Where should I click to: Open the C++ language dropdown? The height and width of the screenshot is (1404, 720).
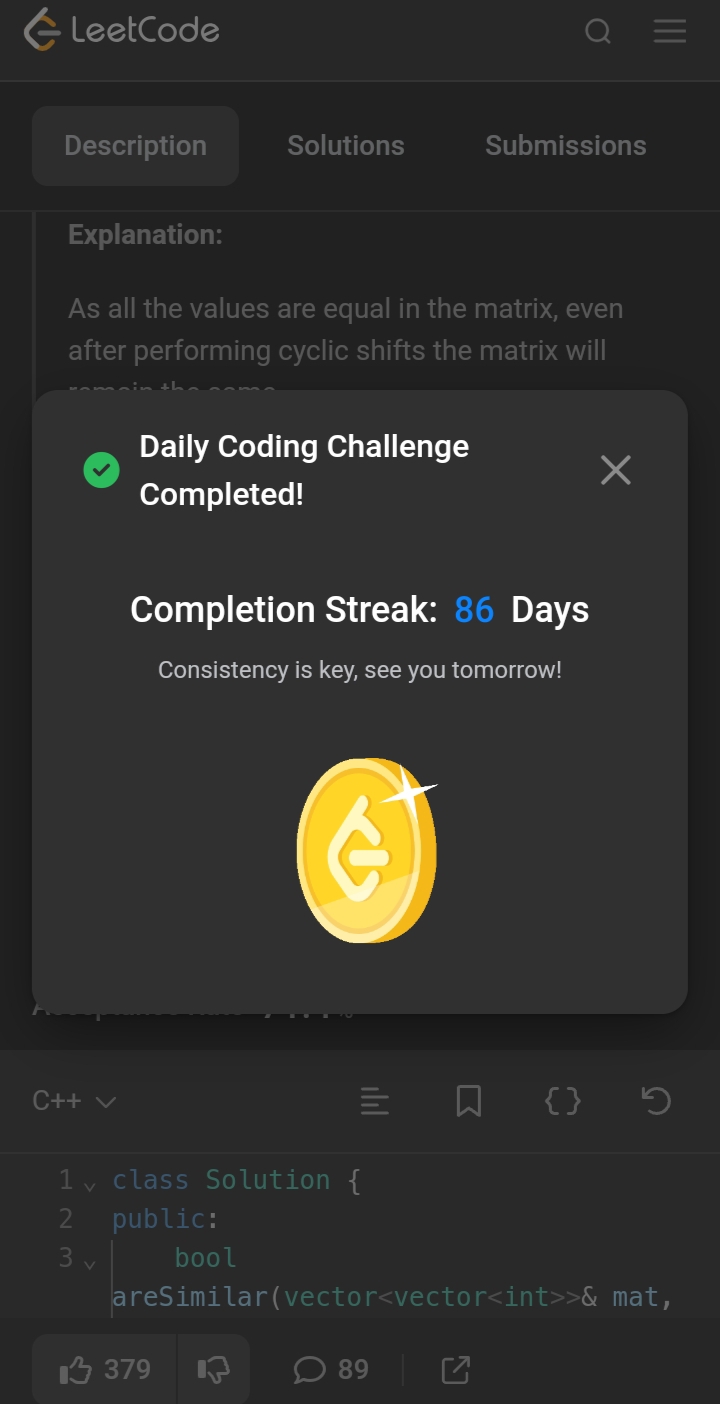tap(75, 1101)
